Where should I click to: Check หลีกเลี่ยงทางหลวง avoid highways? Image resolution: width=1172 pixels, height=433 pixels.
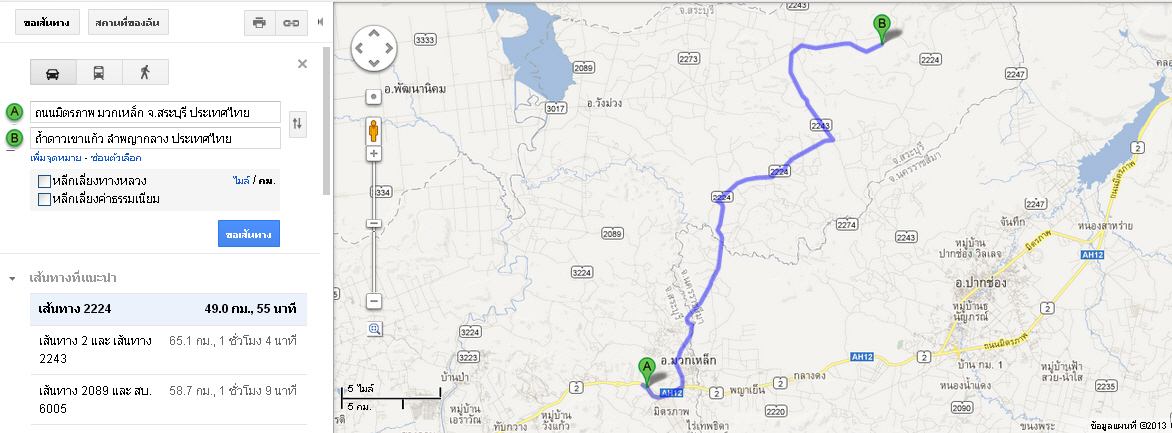point(44,181)
